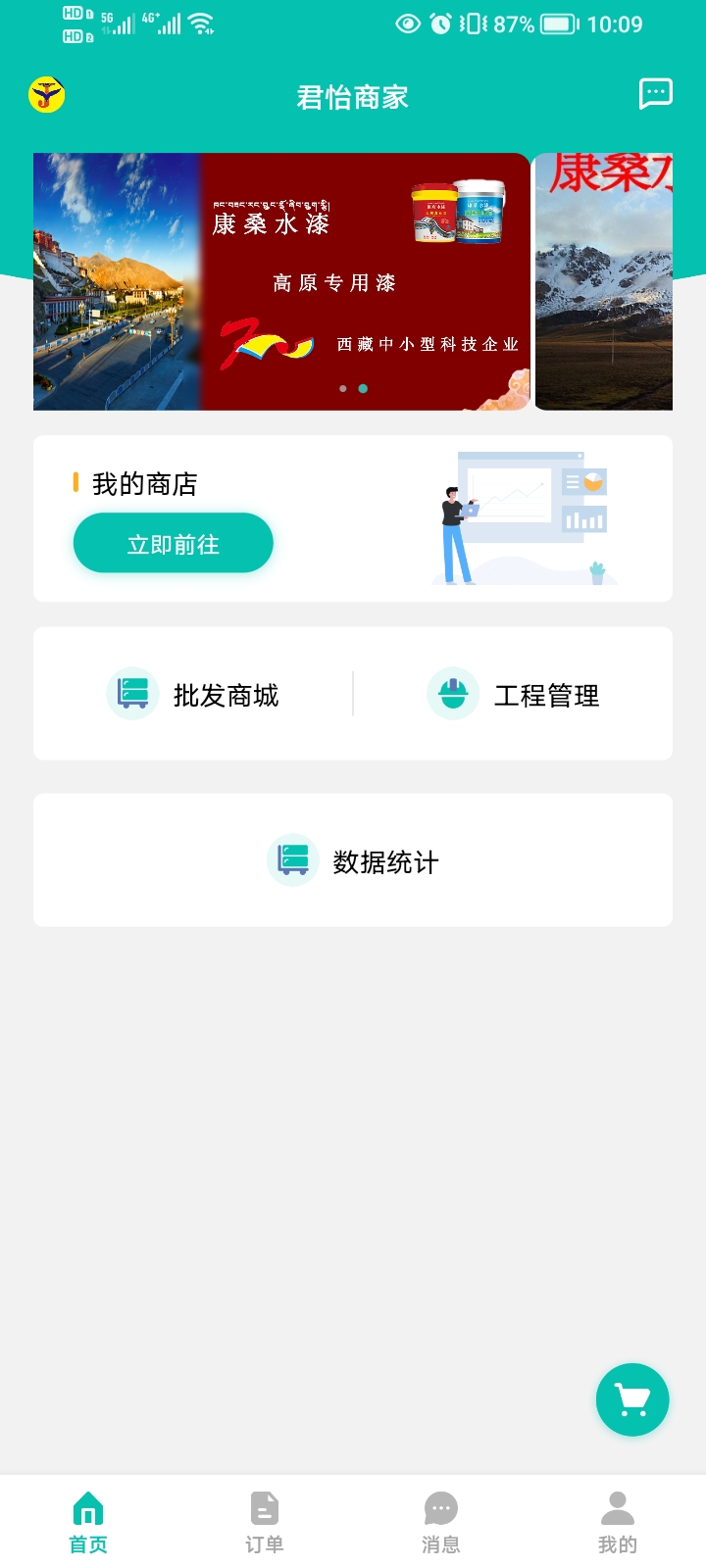Open the message icon in the header
This screenshot has height=1568, width=706.
pos(655,94)
